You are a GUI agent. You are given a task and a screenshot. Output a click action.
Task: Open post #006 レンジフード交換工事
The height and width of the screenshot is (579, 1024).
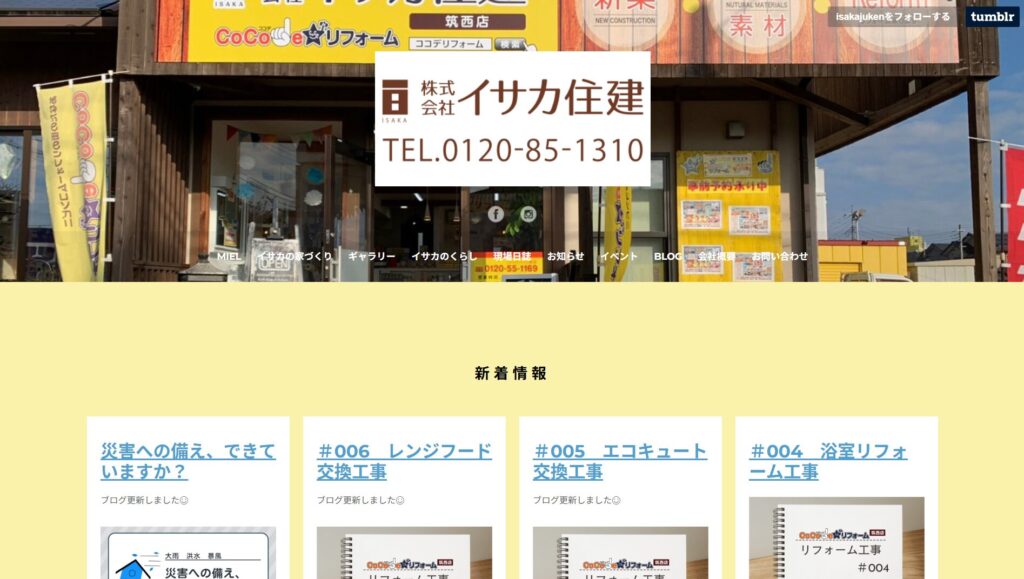(404, 461)
